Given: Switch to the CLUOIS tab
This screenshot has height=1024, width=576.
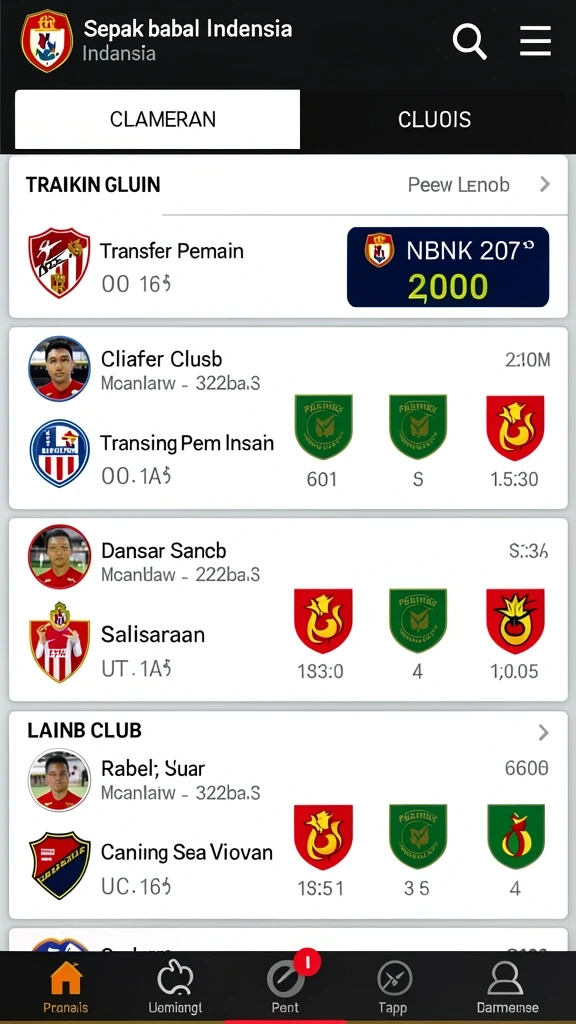Looking at the screenshot, I should coord(434,120).
